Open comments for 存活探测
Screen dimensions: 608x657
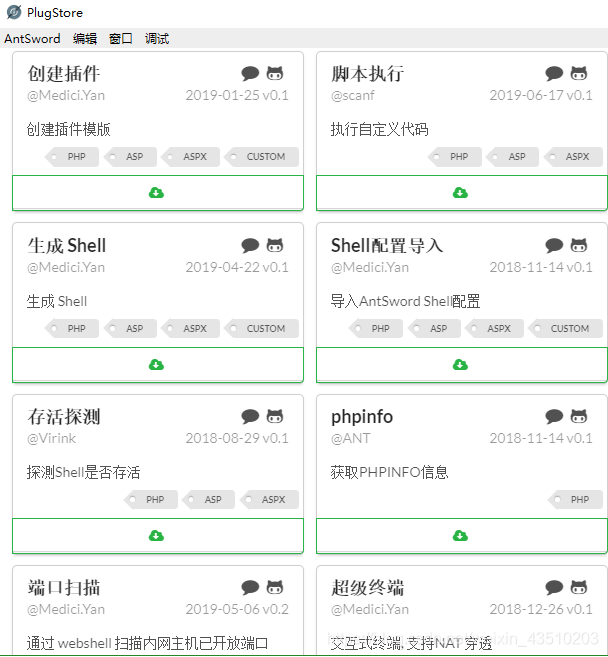point(250,417)
